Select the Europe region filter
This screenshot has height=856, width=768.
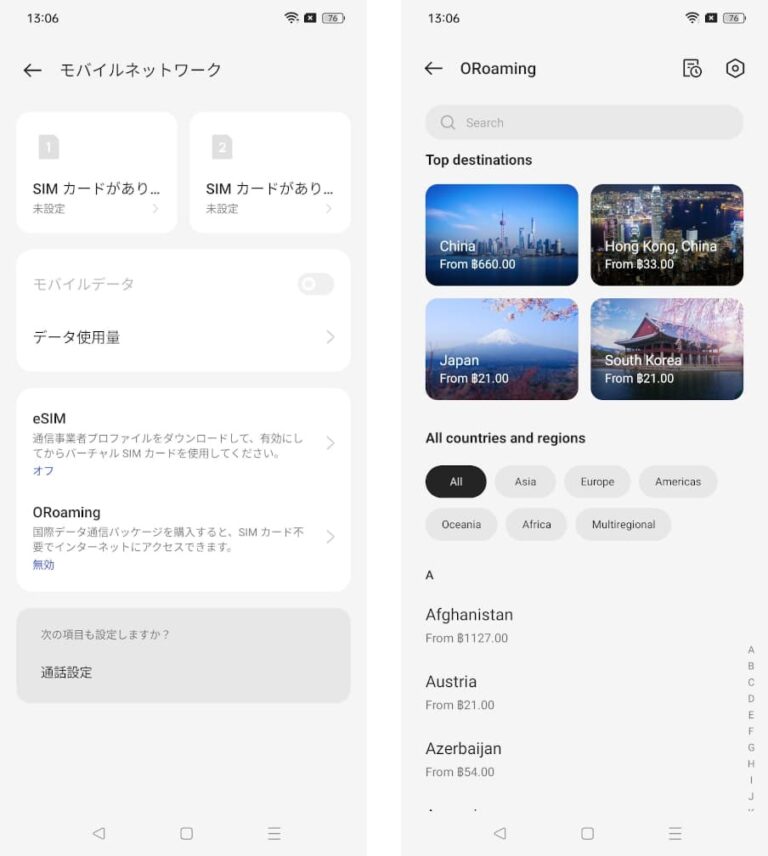(597, 481)
